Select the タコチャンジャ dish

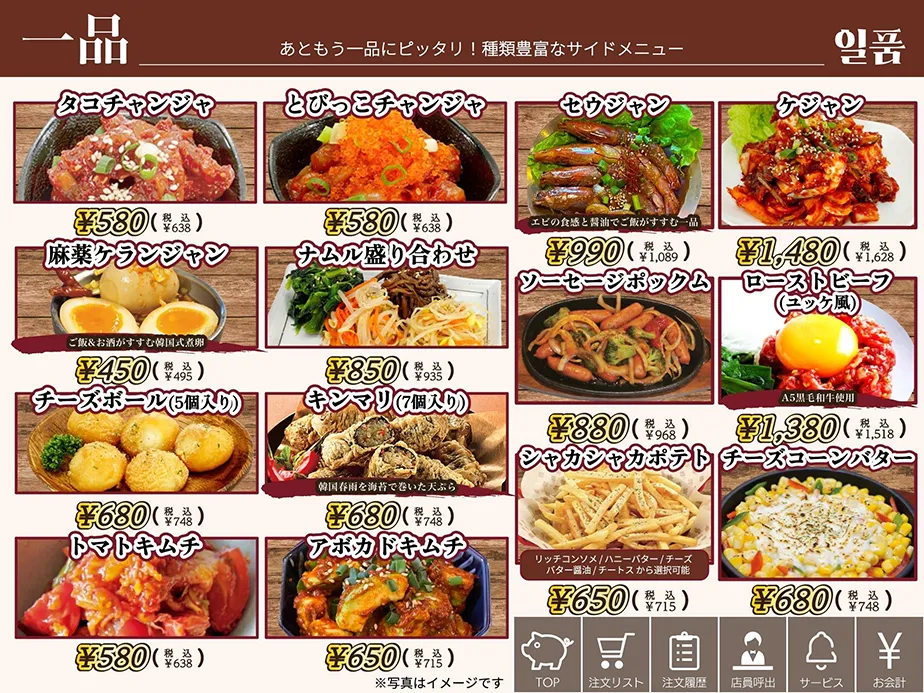click(x=136, y=155)
